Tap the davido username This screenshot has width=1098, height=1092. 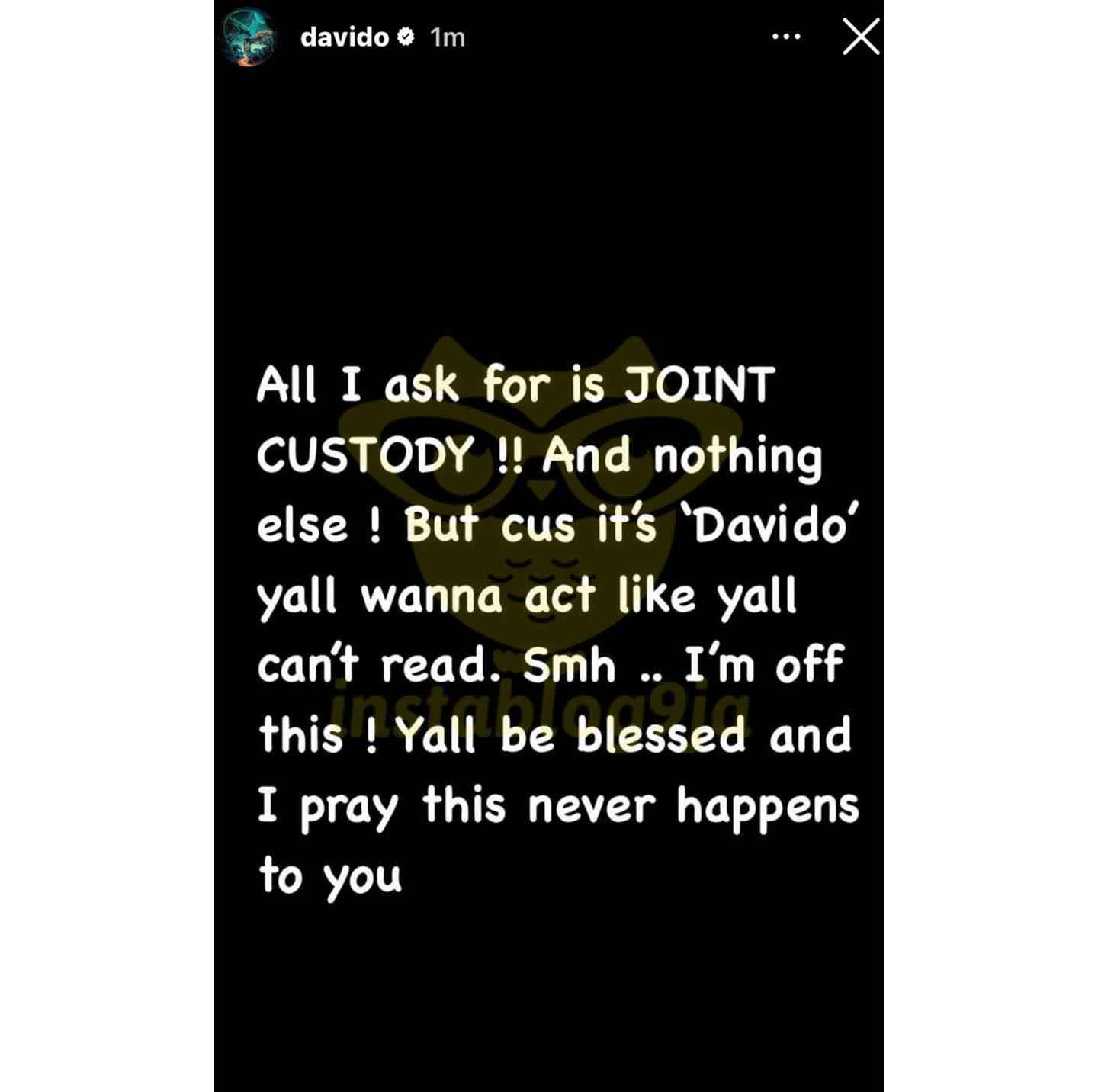point(345,37)
